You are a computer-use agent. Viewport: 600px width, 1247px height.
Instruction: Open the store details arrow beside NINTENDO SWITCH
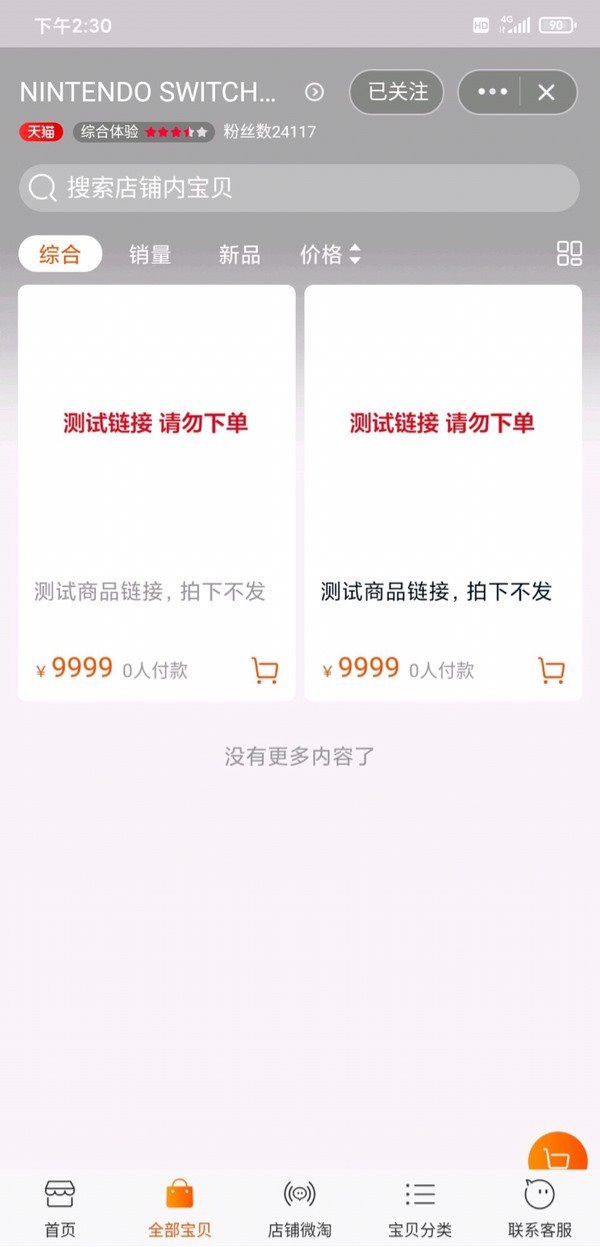click(x=314, y=93)
